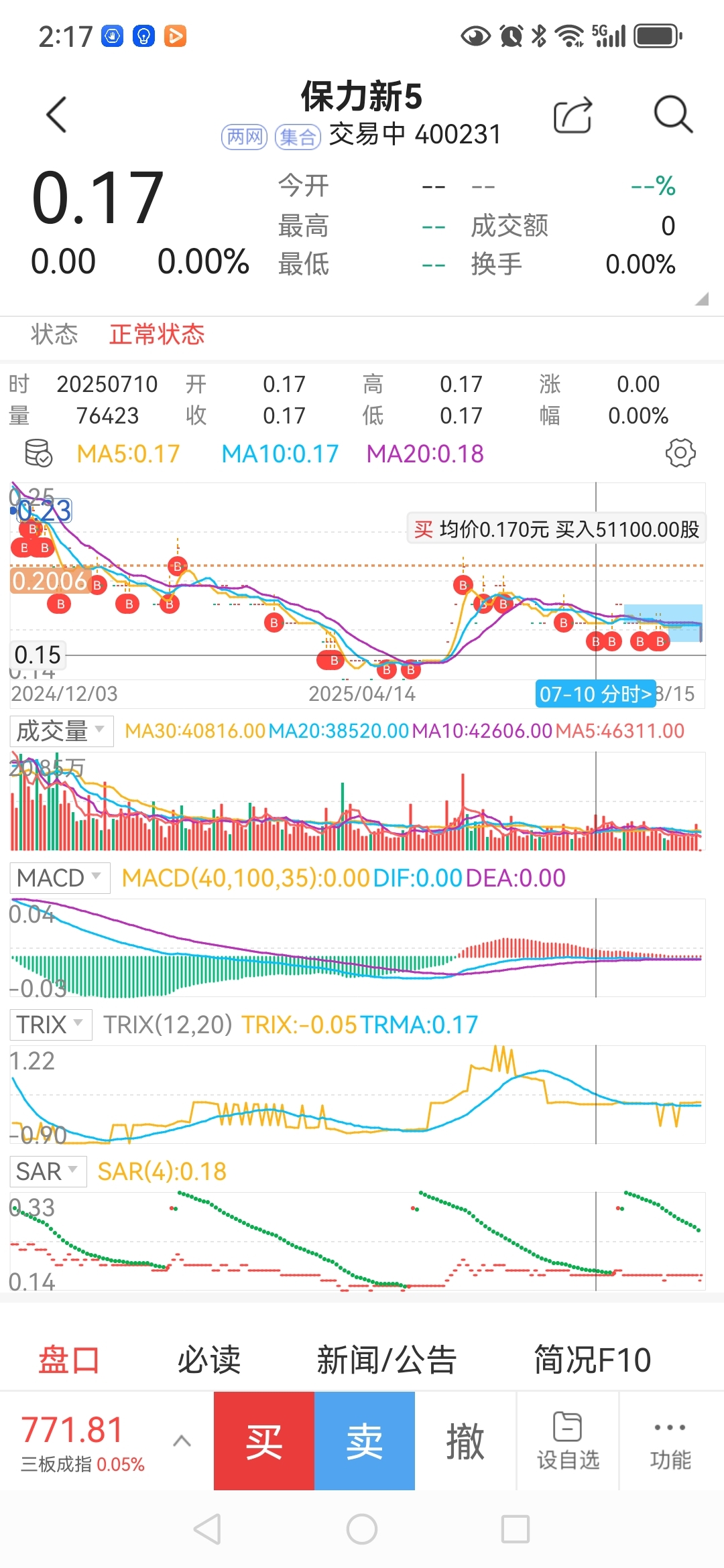Go back using the top-left arrow

(x=57, y=115)
